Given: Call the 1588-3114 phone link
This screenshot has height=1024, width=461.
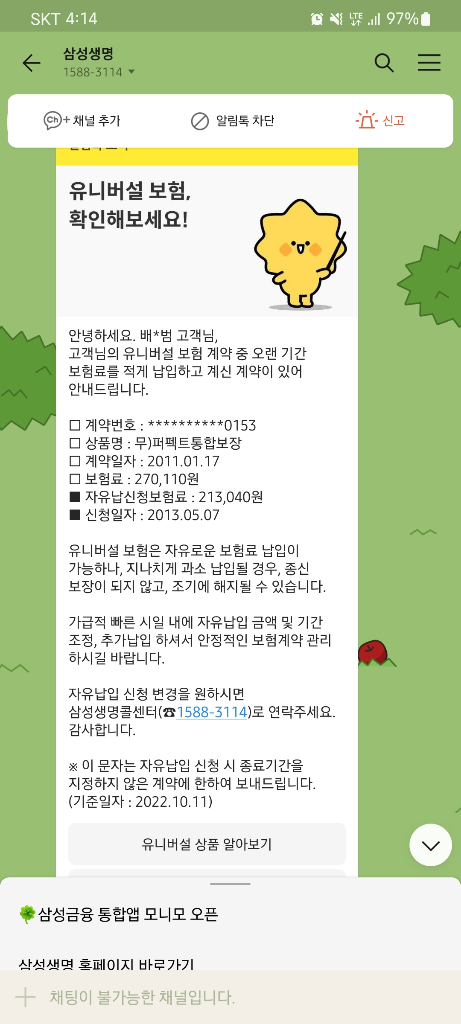Looking at the screenshot, I should pos(212,712).
